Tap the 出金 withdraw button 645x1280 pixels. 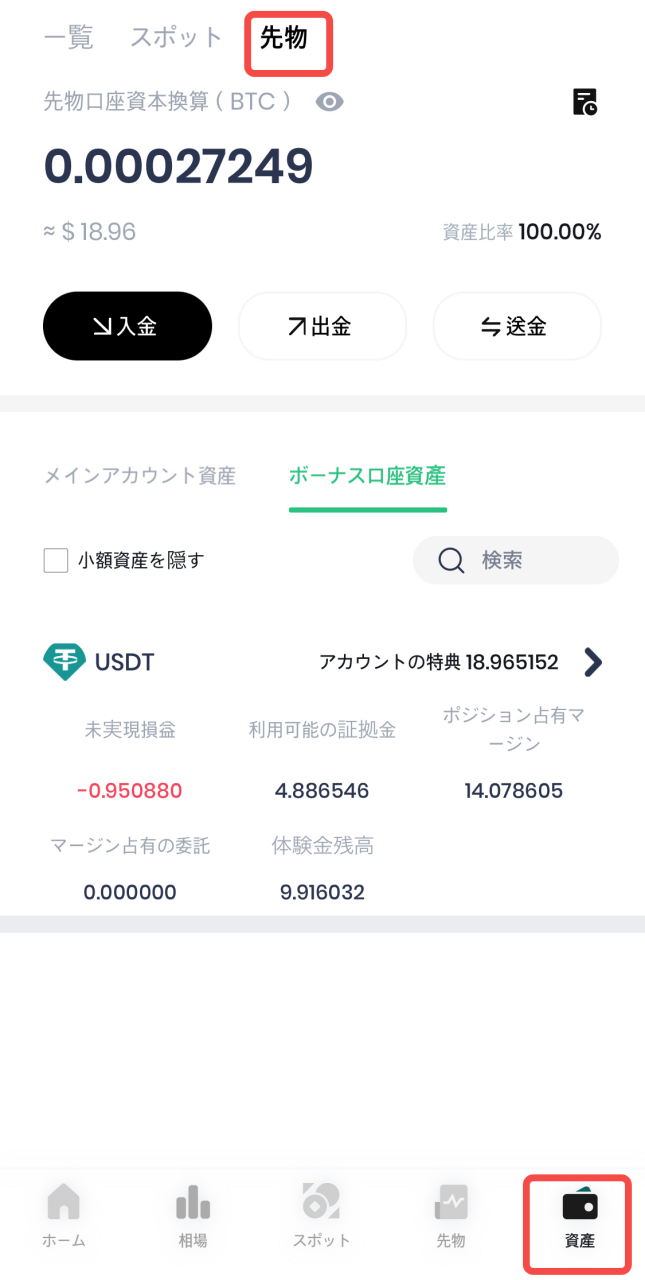click(322, 326)
